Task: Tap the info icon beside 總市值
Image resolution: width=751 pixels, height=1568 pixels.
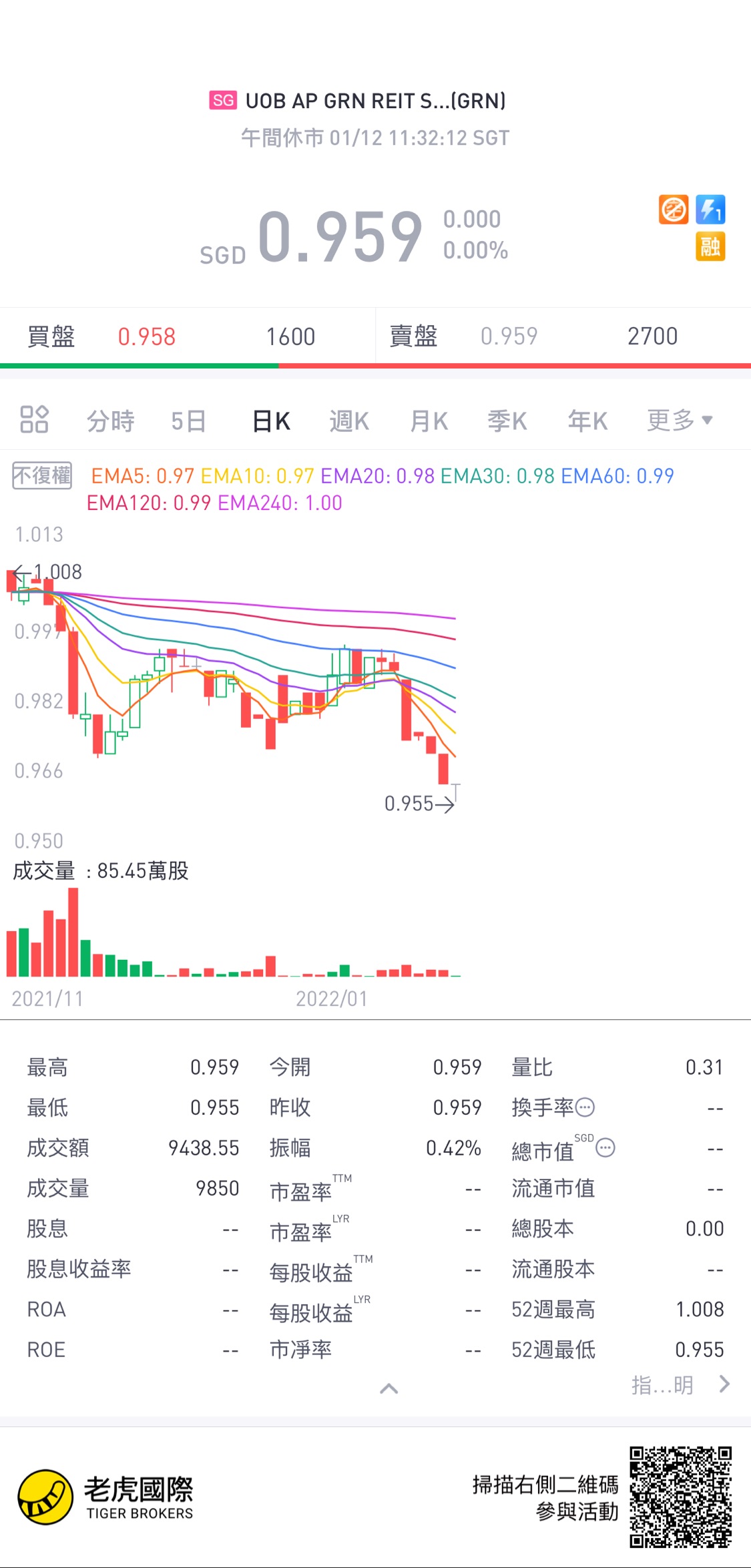Action: [605, 1148]
